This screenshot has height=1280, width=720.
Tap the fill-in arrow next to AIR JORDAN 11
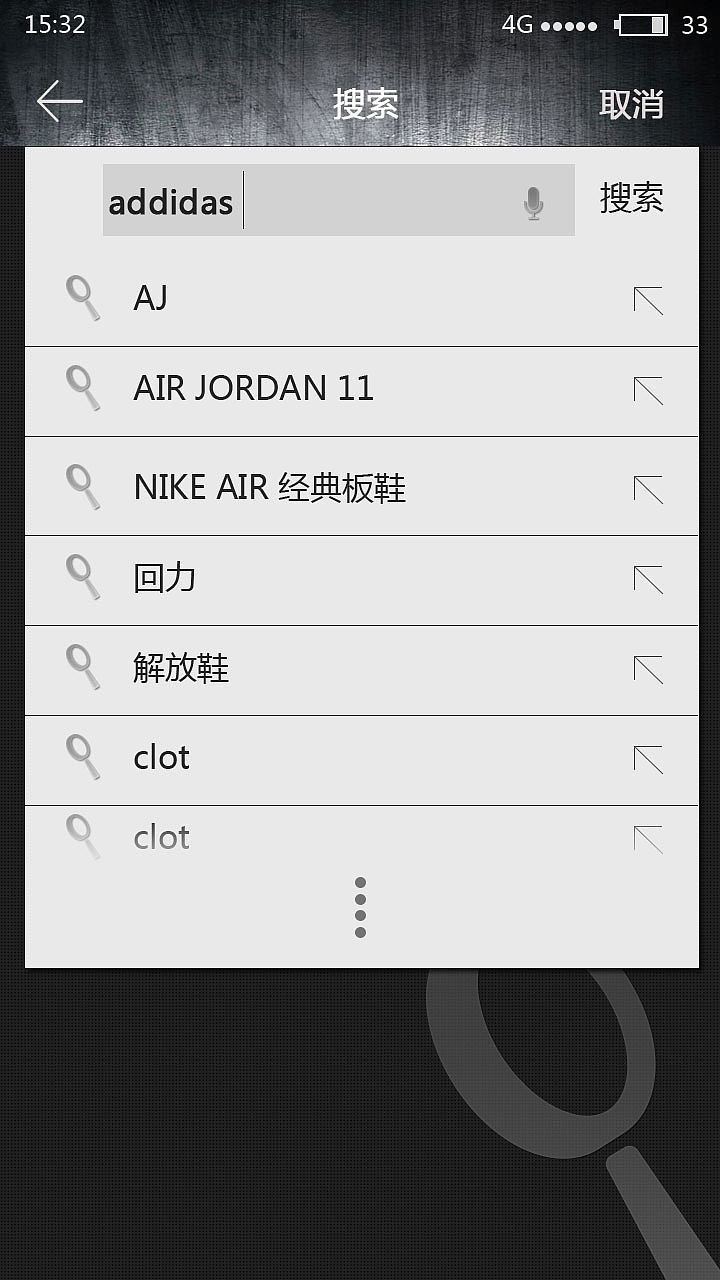click(x=650, y=390)
